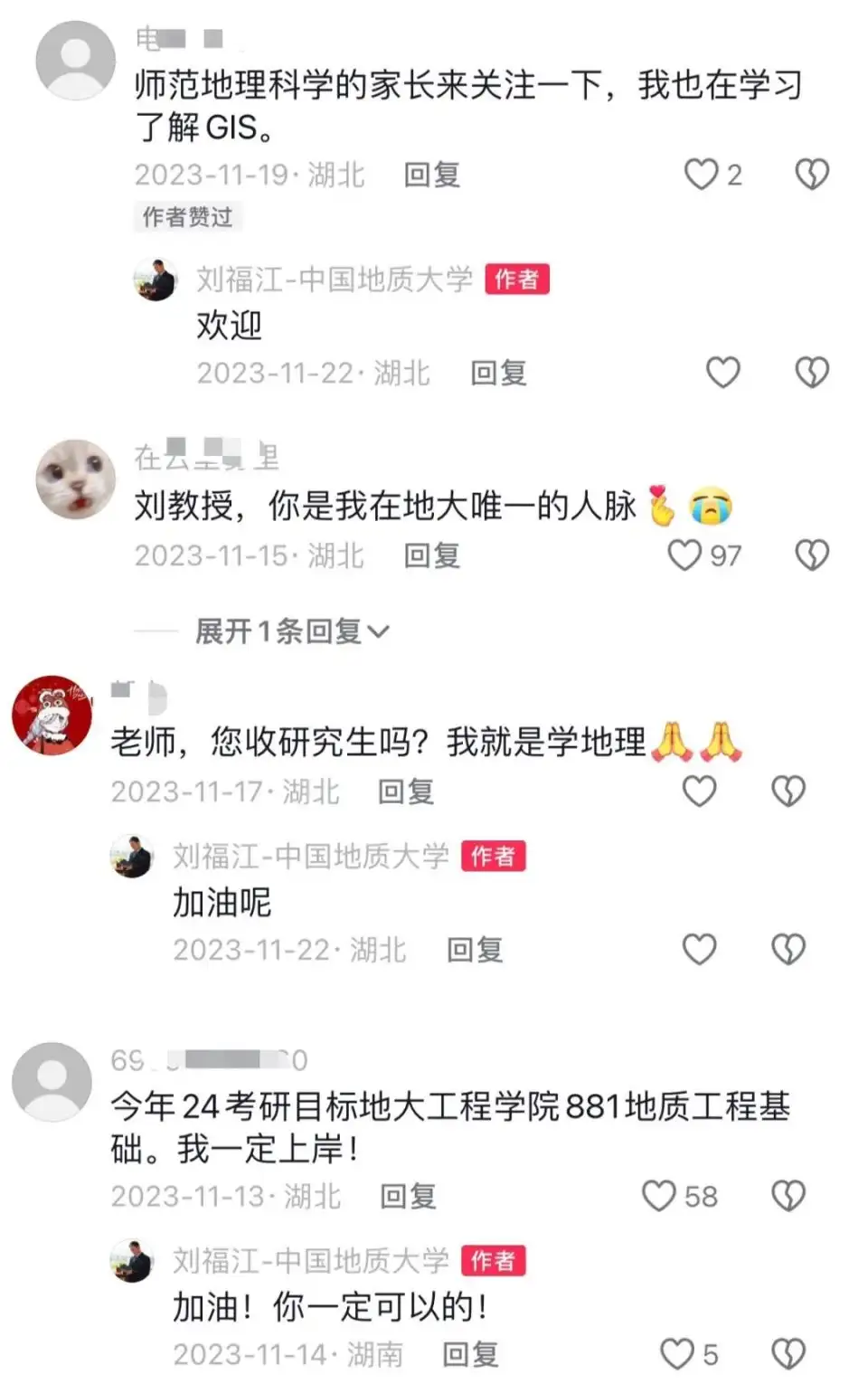Like the comment asking 您收研究生吗
The width and height of the screenshot is (868, 1384).
click(x=699, y=792)
